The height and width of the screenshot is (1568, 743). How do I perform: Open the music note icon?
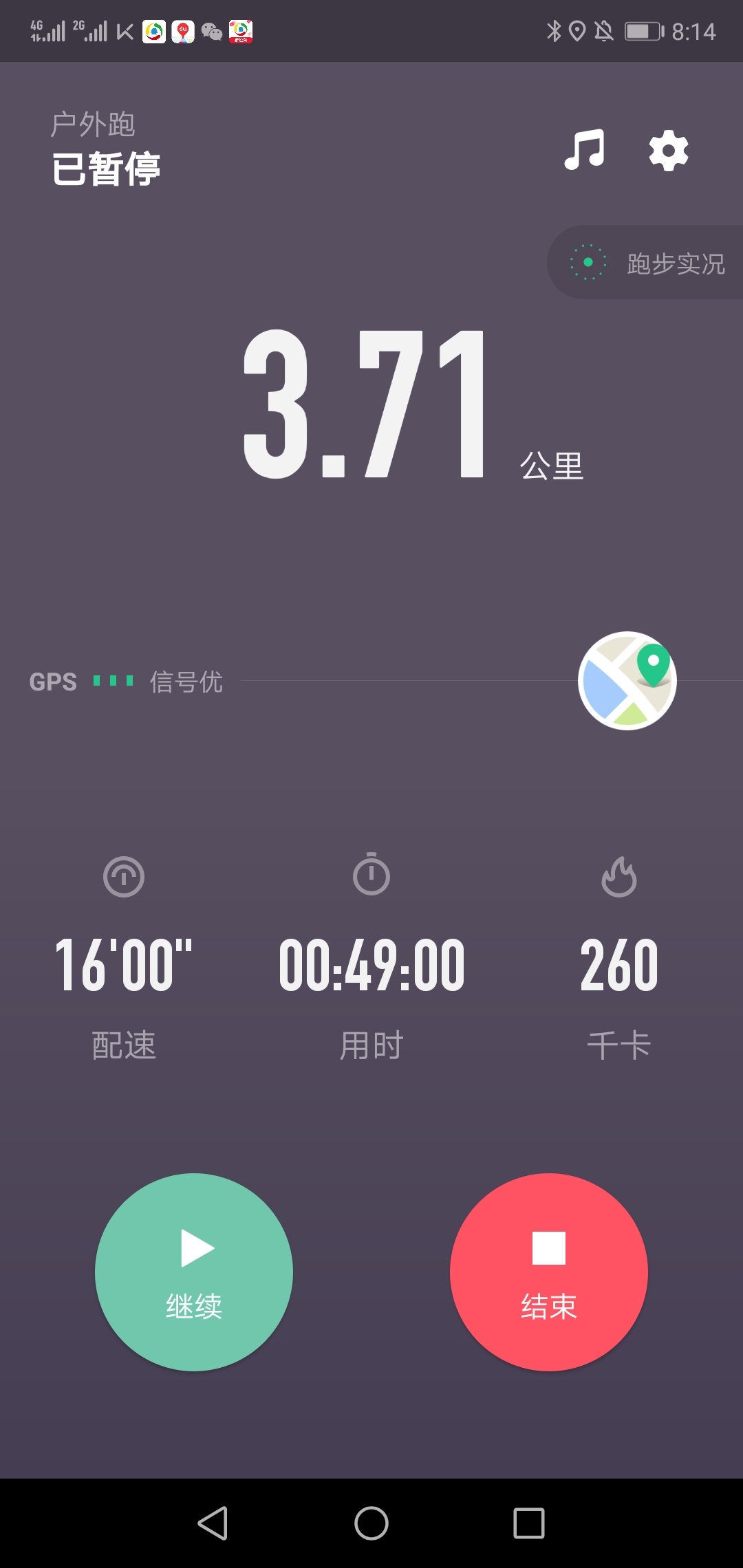(x=584, y=149)
